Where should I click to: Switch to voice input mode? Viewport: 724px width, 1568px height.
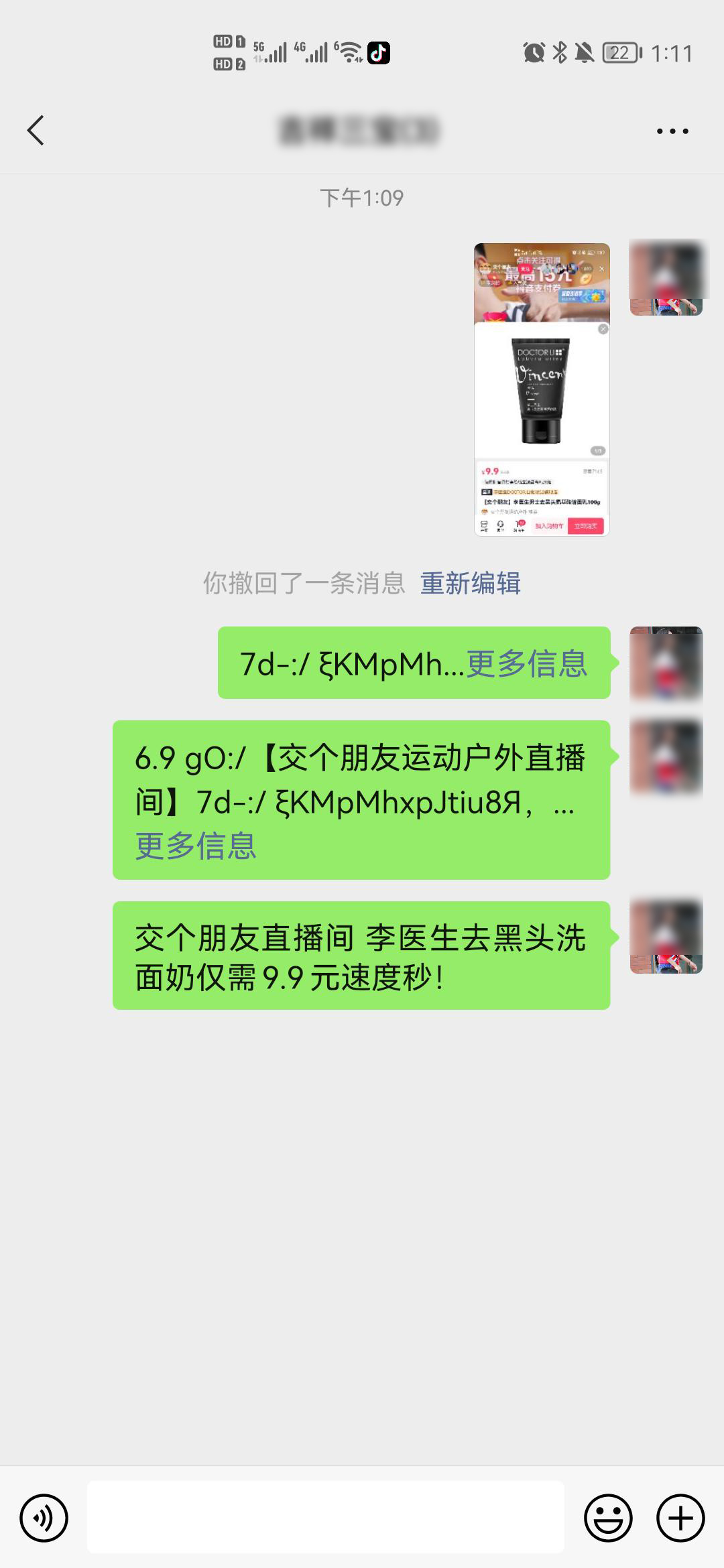coord(44,1518)
